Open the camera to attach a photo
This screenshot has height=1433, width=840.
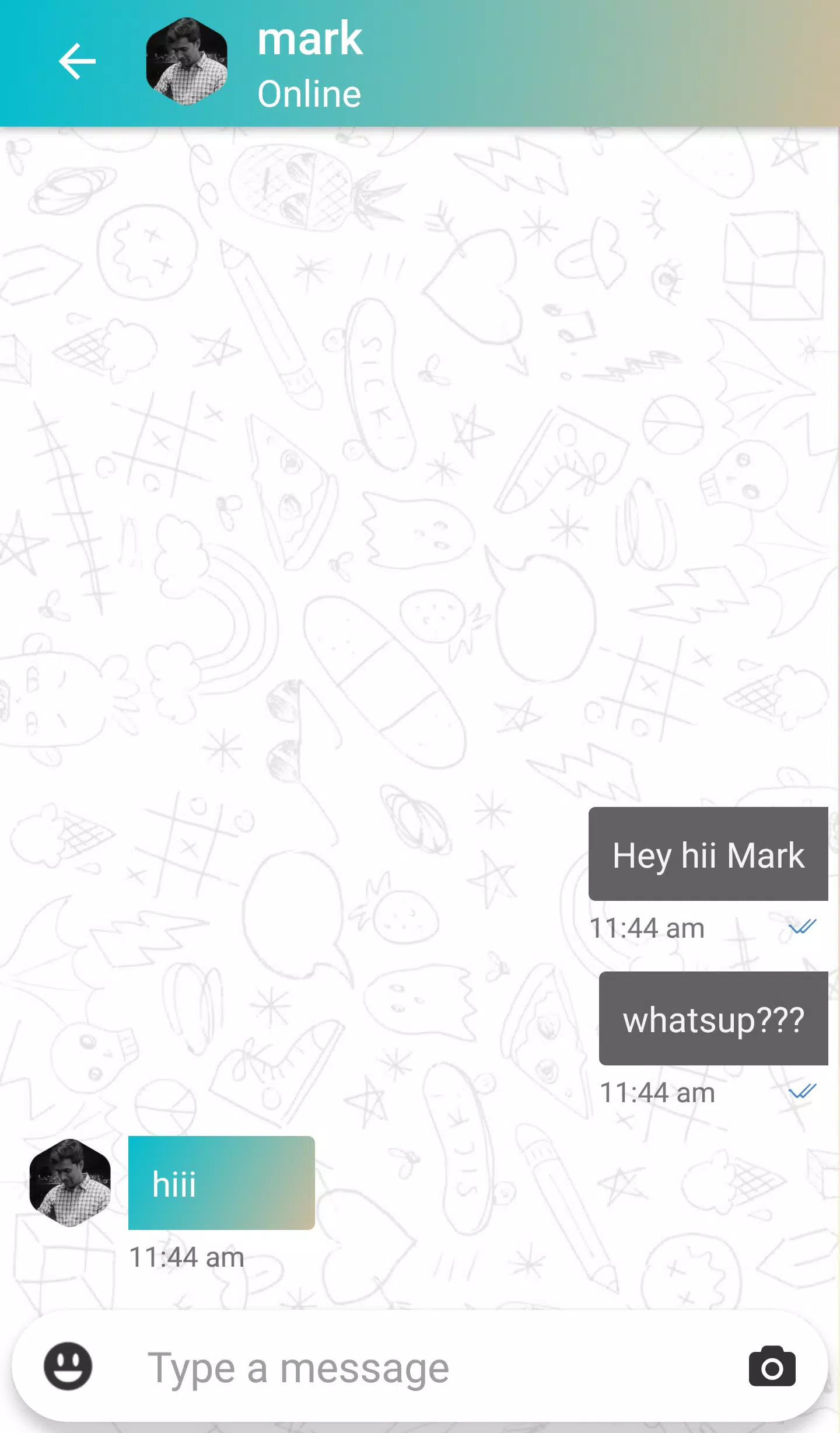[x=772, y=1367]
